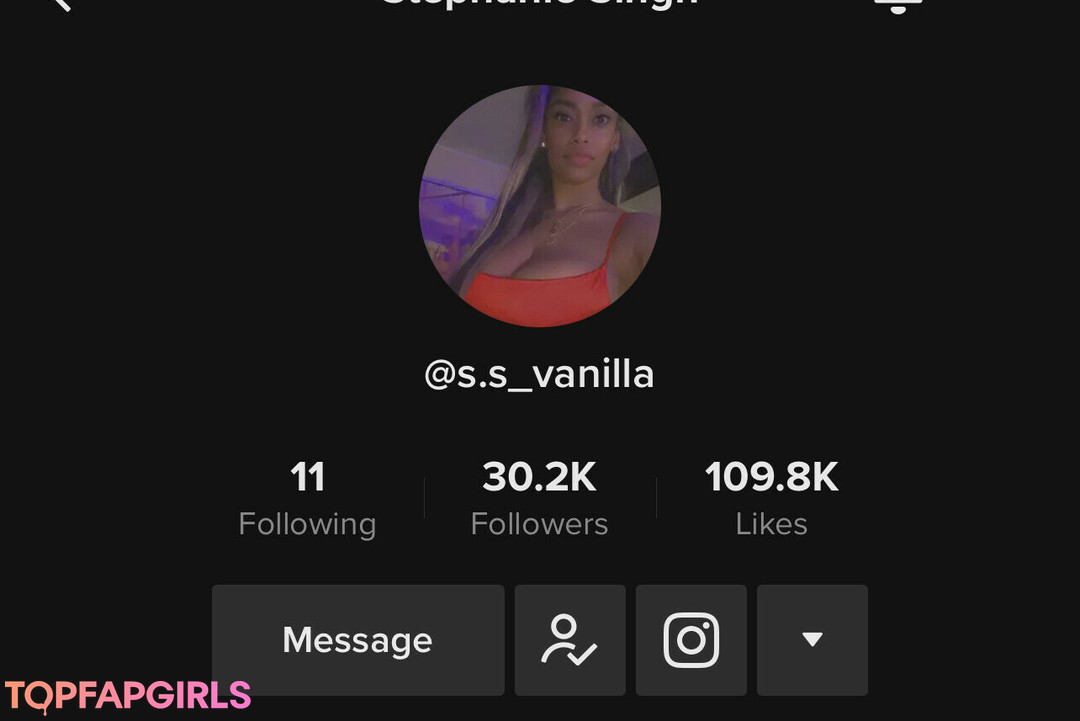Tap the following status person icon
The height and width of the screenshot is (721, 1080).
[569, 640]
